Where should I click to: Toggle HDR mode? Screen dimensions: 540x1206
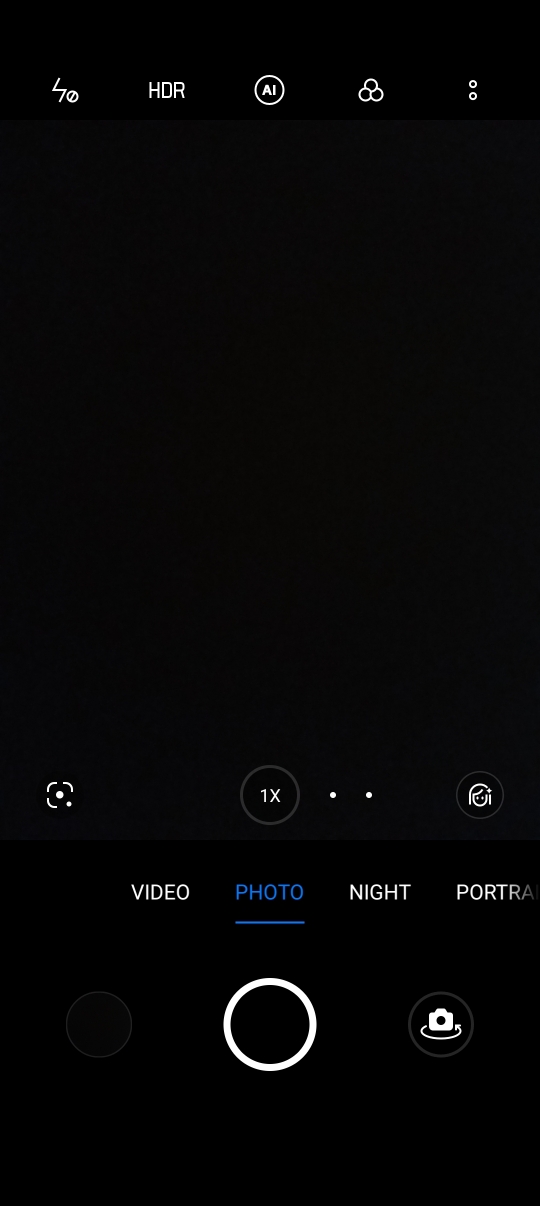click(167, 91)
